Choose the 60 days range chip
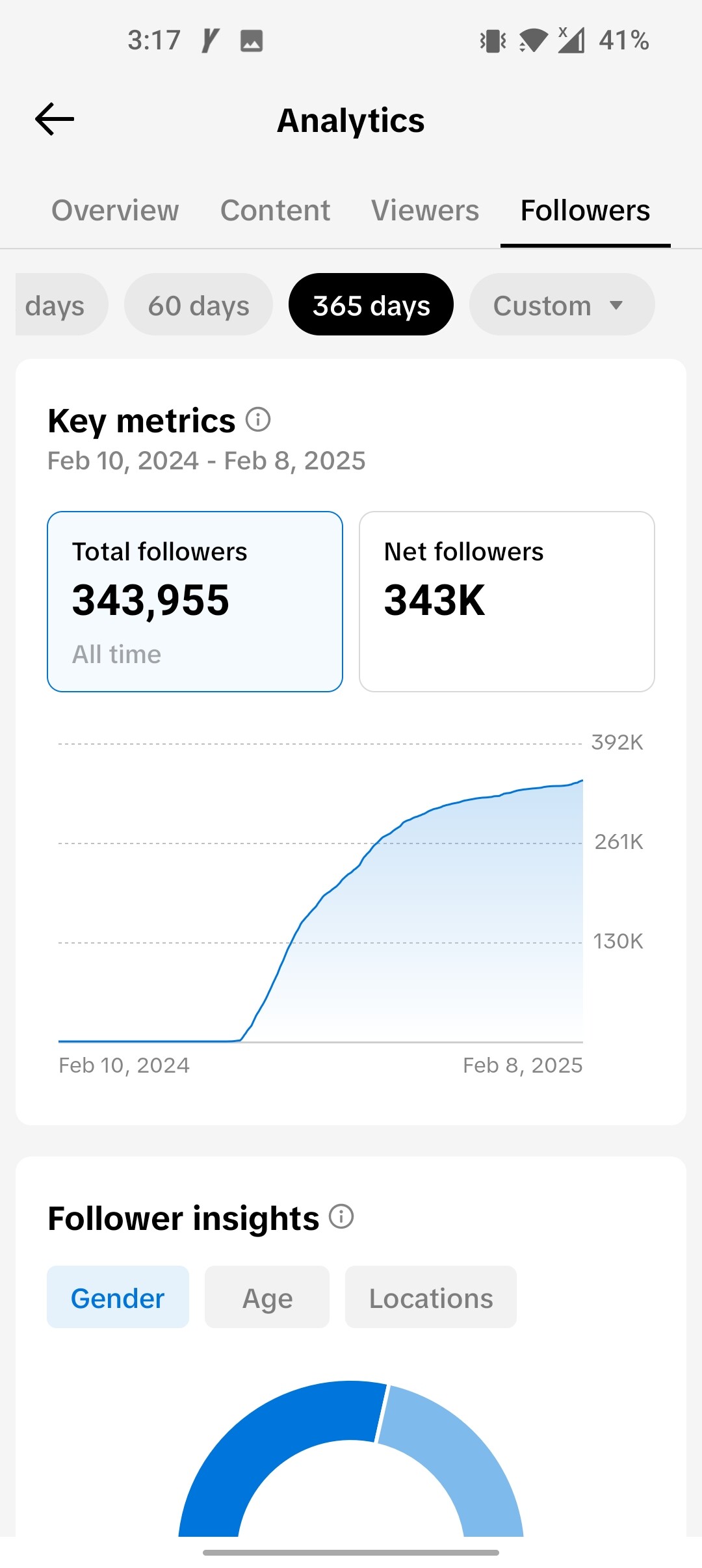The image size is (702, 1568). tap(198, 305)
